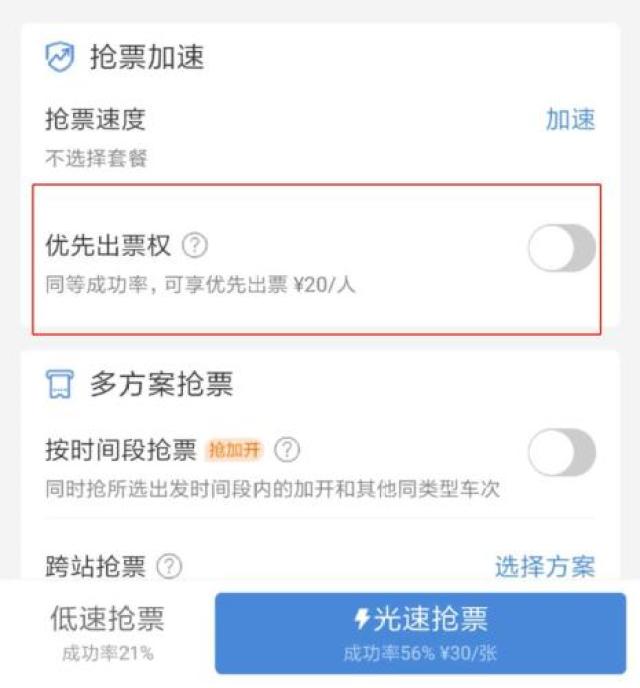Image resolution: width=640 pixels, height=688 pixels.
Task: Enable the 优先出票权 switch
Action: pyautogui.click(x=561, y=249)
